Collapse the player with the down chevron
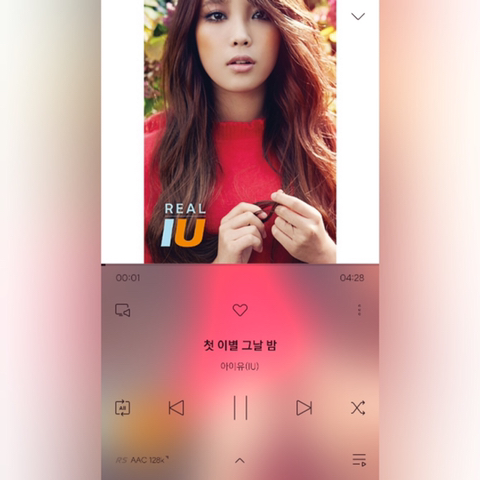Image resolution: width=480 pixels, height=480 pixels. 358,16
